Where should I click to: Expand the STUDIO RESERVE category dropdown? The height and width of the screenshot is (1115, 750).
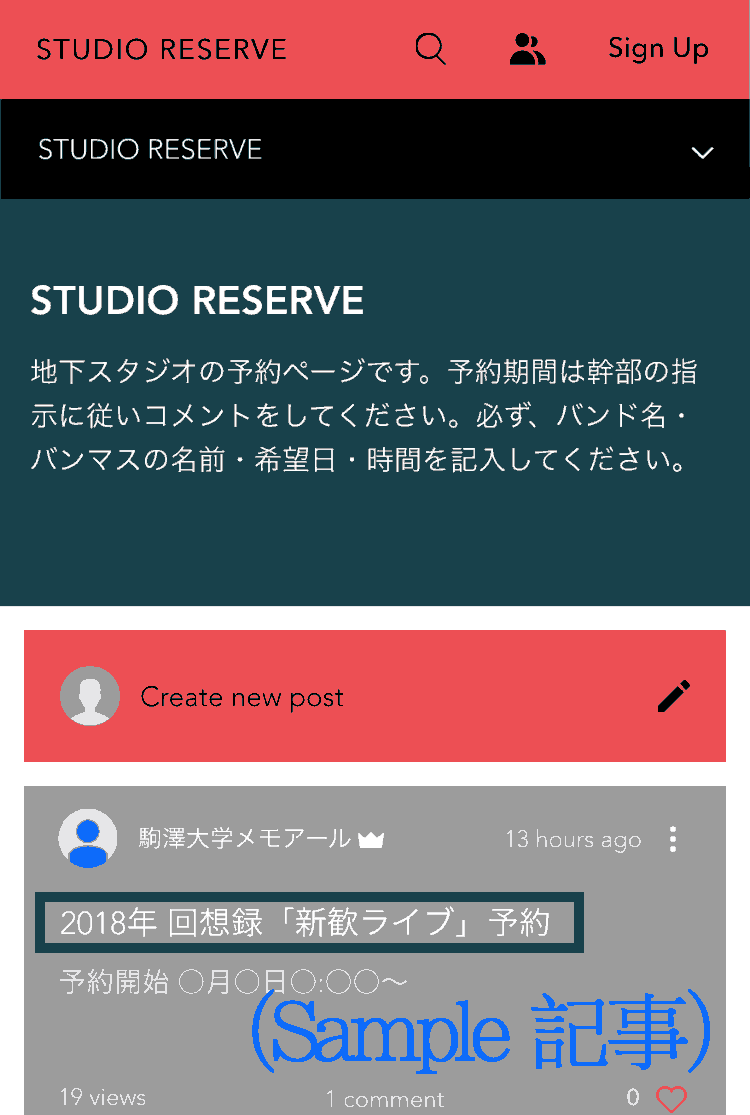click(703, 152)
